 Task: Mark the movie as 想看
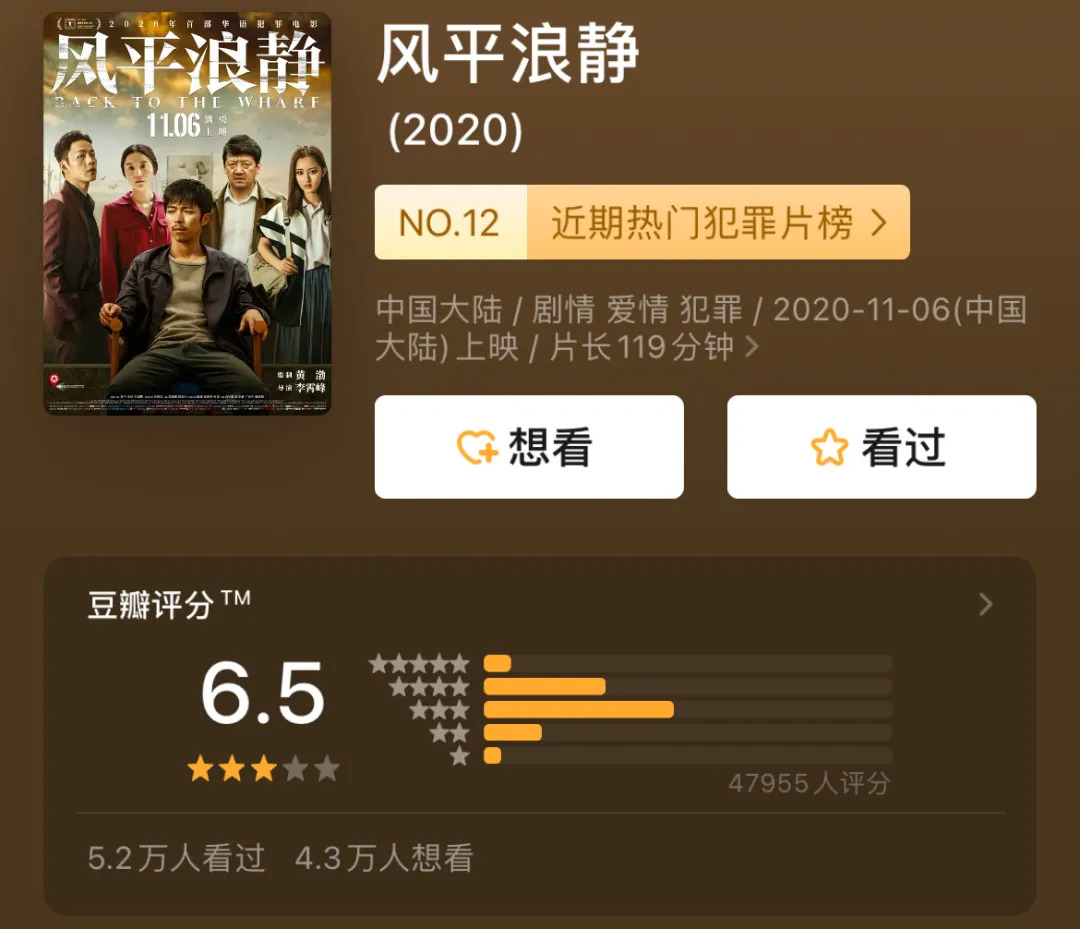click(528, 447)
